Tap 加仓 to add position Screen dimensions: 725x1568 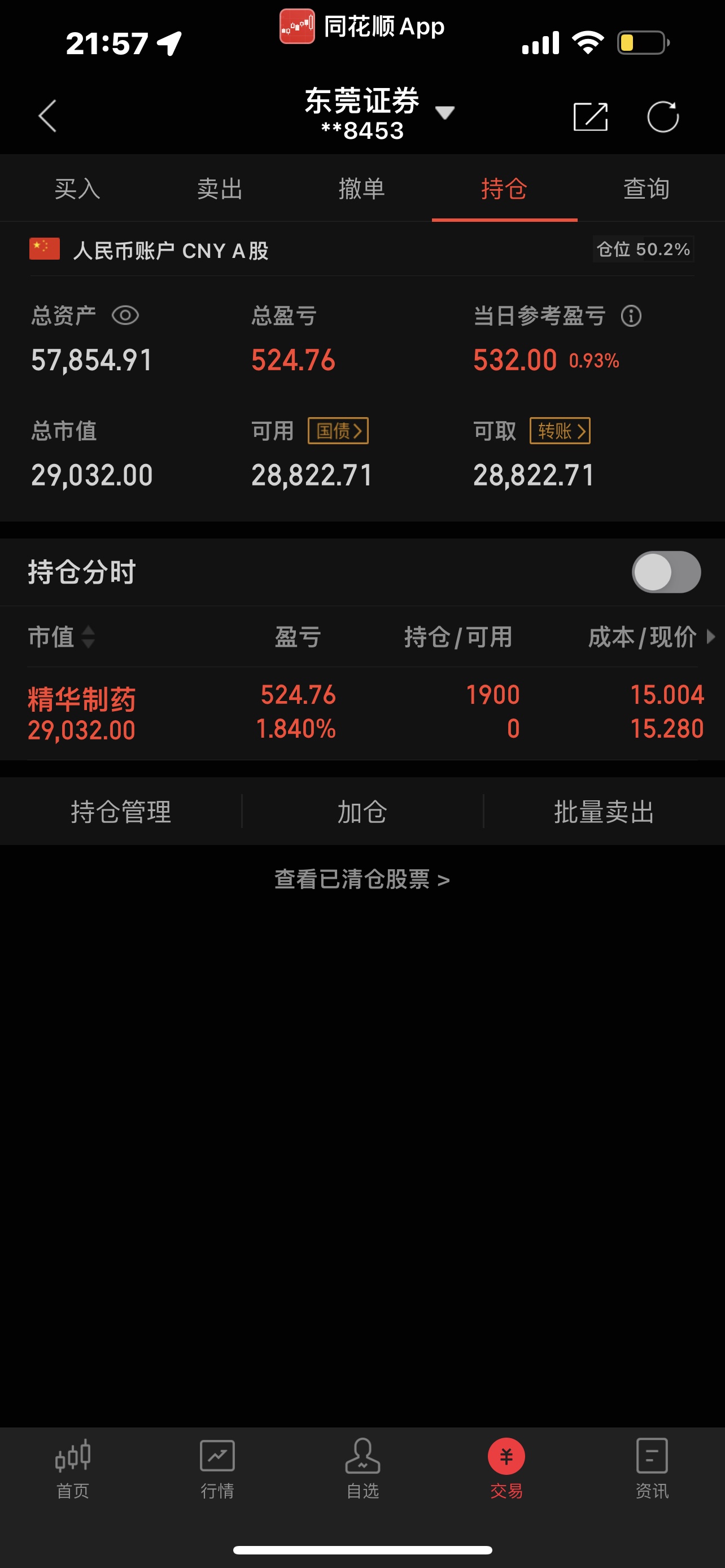362,812
